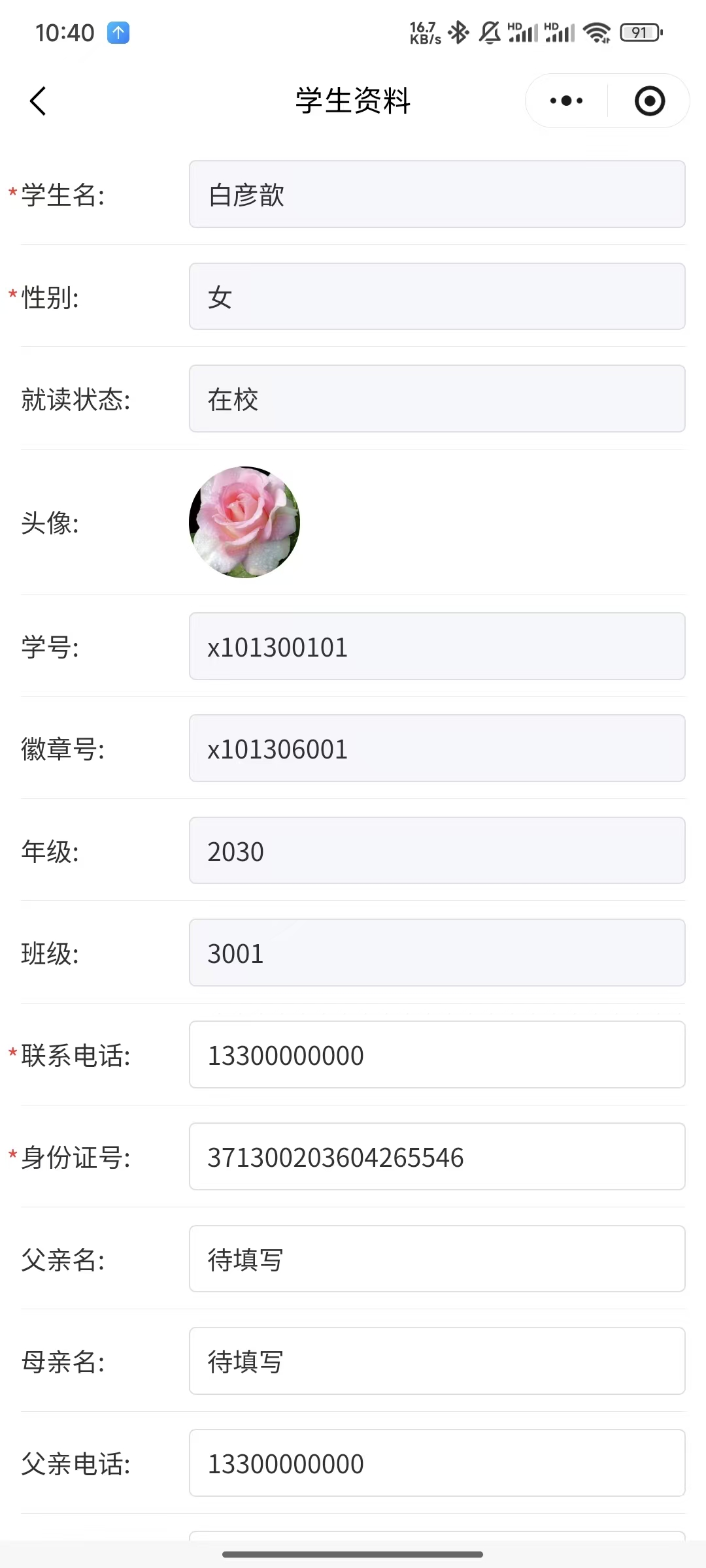The width and height of the screenshot is (706, 1568).
Task: Tap the 就读状态 field showing 在校
Action: click(437, 399)
